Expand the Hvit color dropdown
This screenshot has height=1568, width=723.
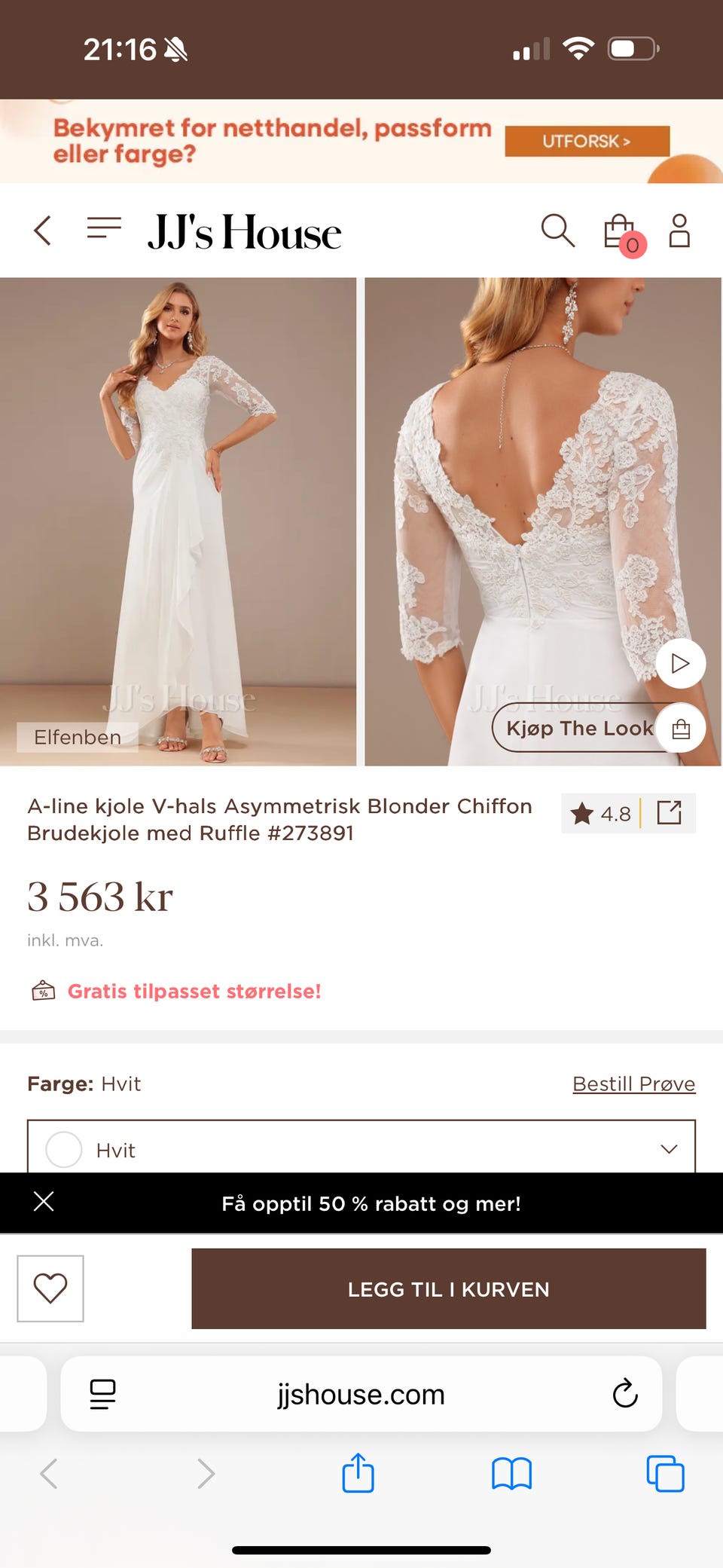[x=667, y=1149]
